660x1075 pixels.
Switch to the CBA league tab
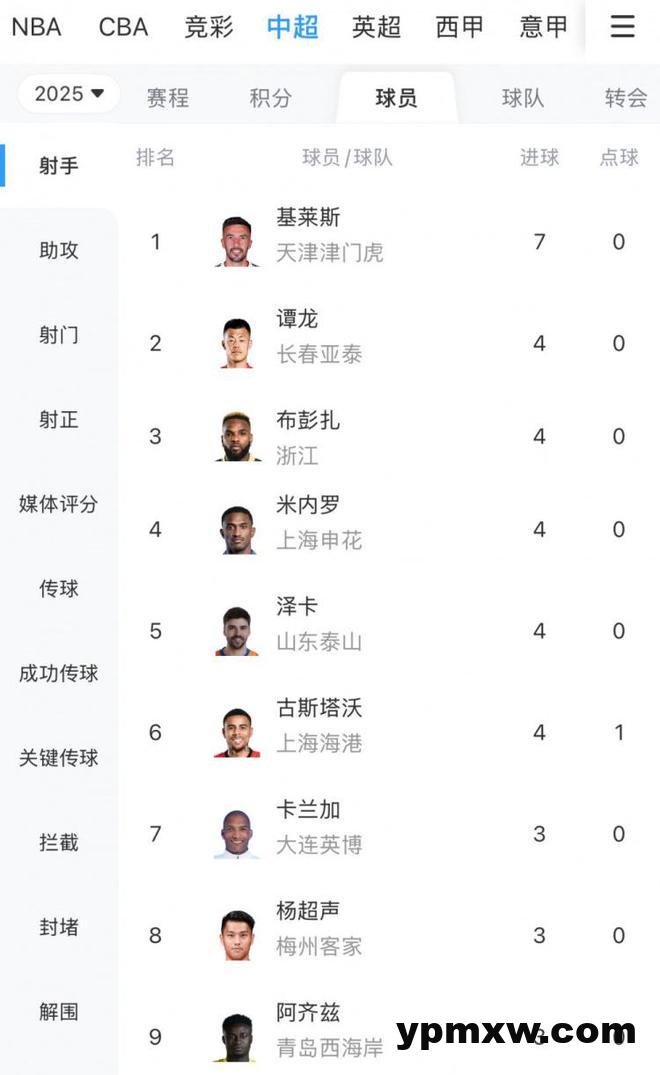pyautogui.click(x=123, y=27)
